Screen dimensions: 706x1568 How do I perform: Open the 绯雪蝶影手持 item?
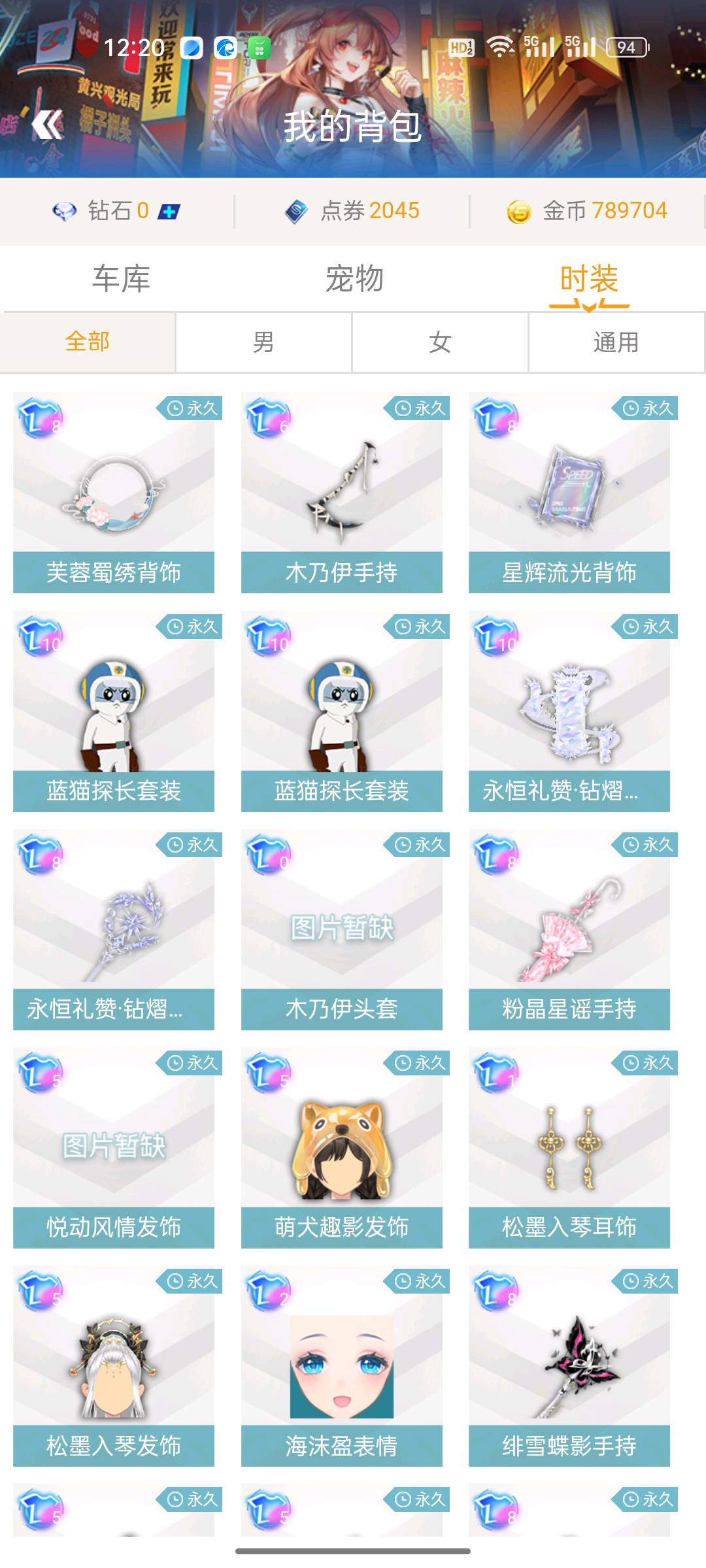(x=569, y=1366)
